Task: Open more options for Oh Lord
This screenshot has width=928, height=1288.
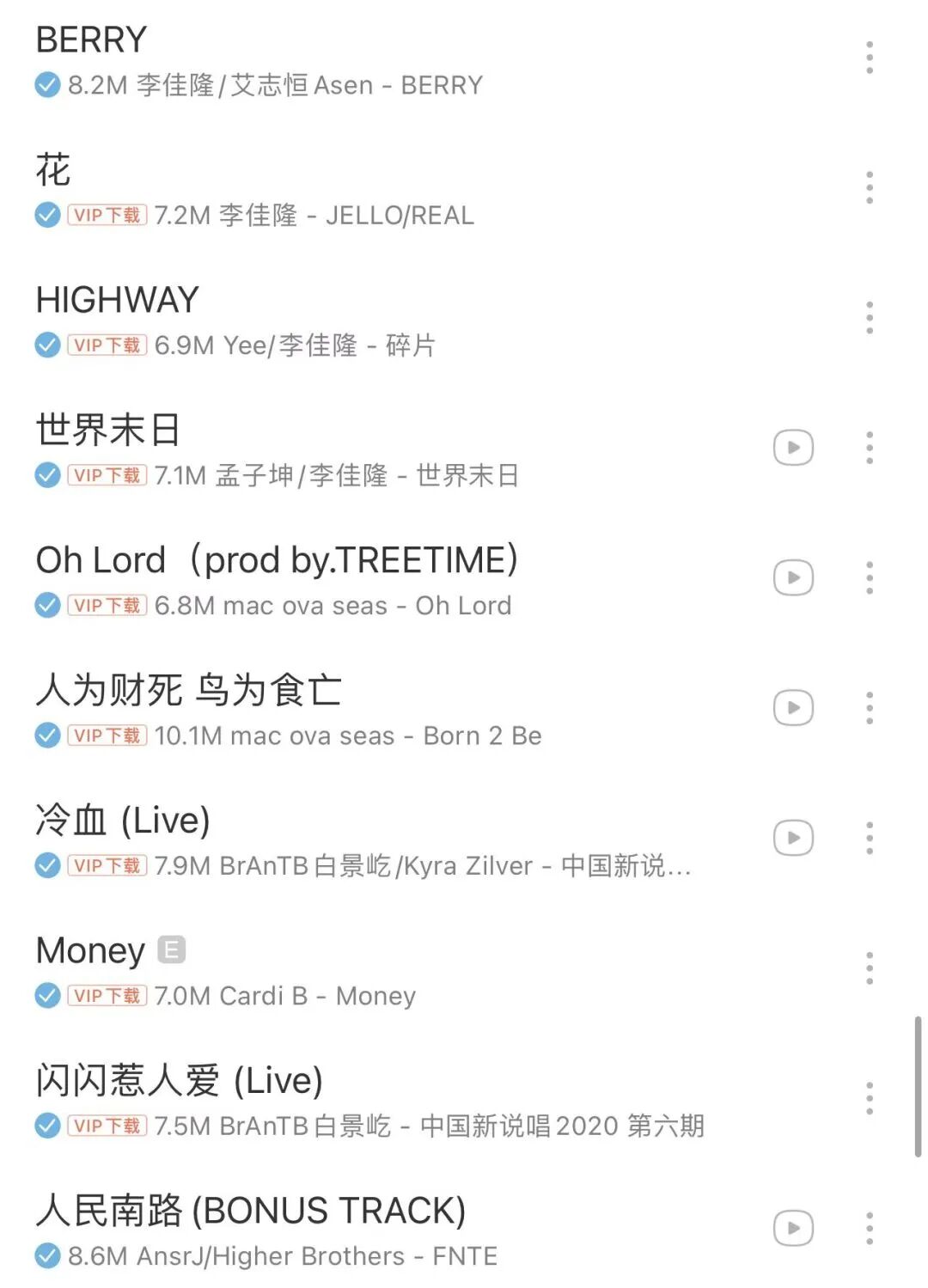Action: pos(870,577)
